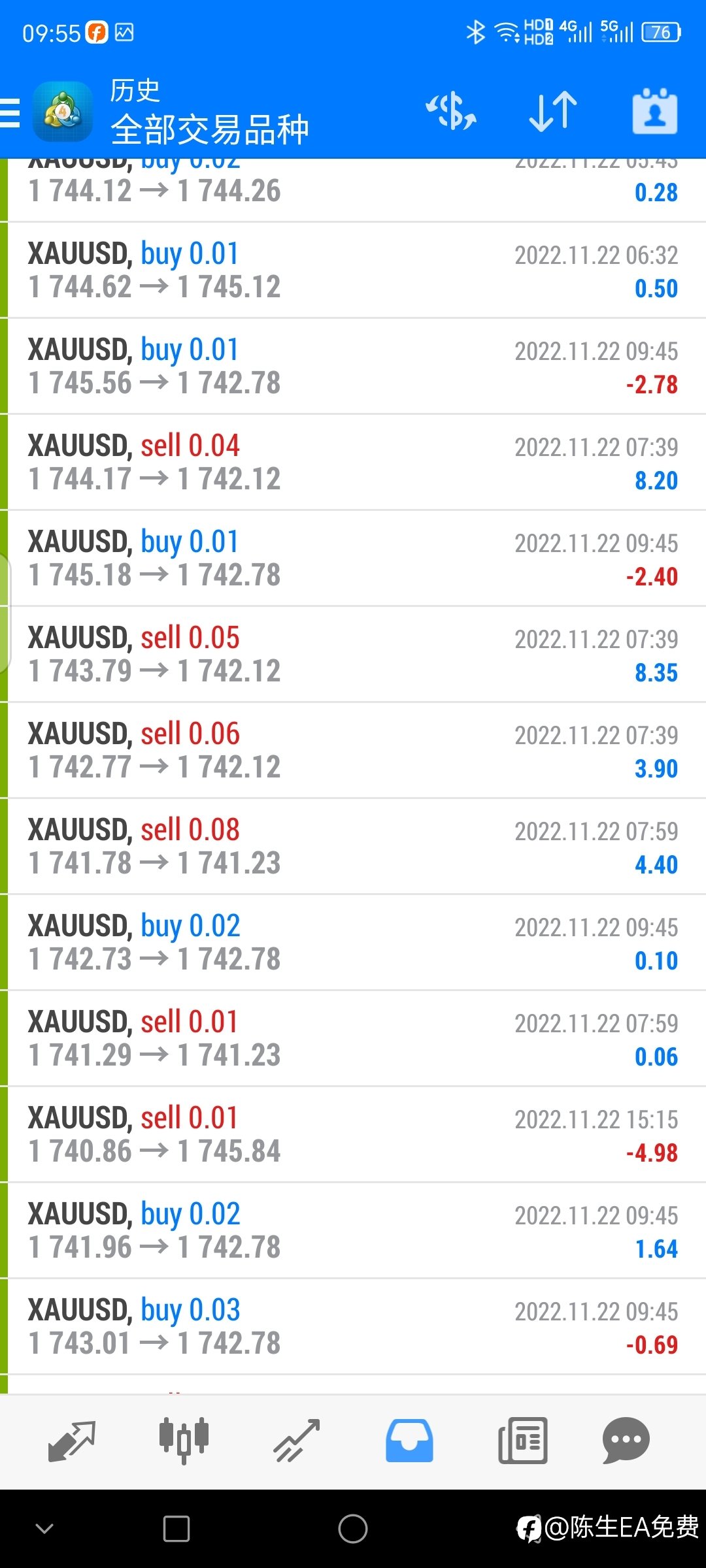Open the hamburger drawer menu
This screenshot has height=1568, width=706.
[10, 112]
